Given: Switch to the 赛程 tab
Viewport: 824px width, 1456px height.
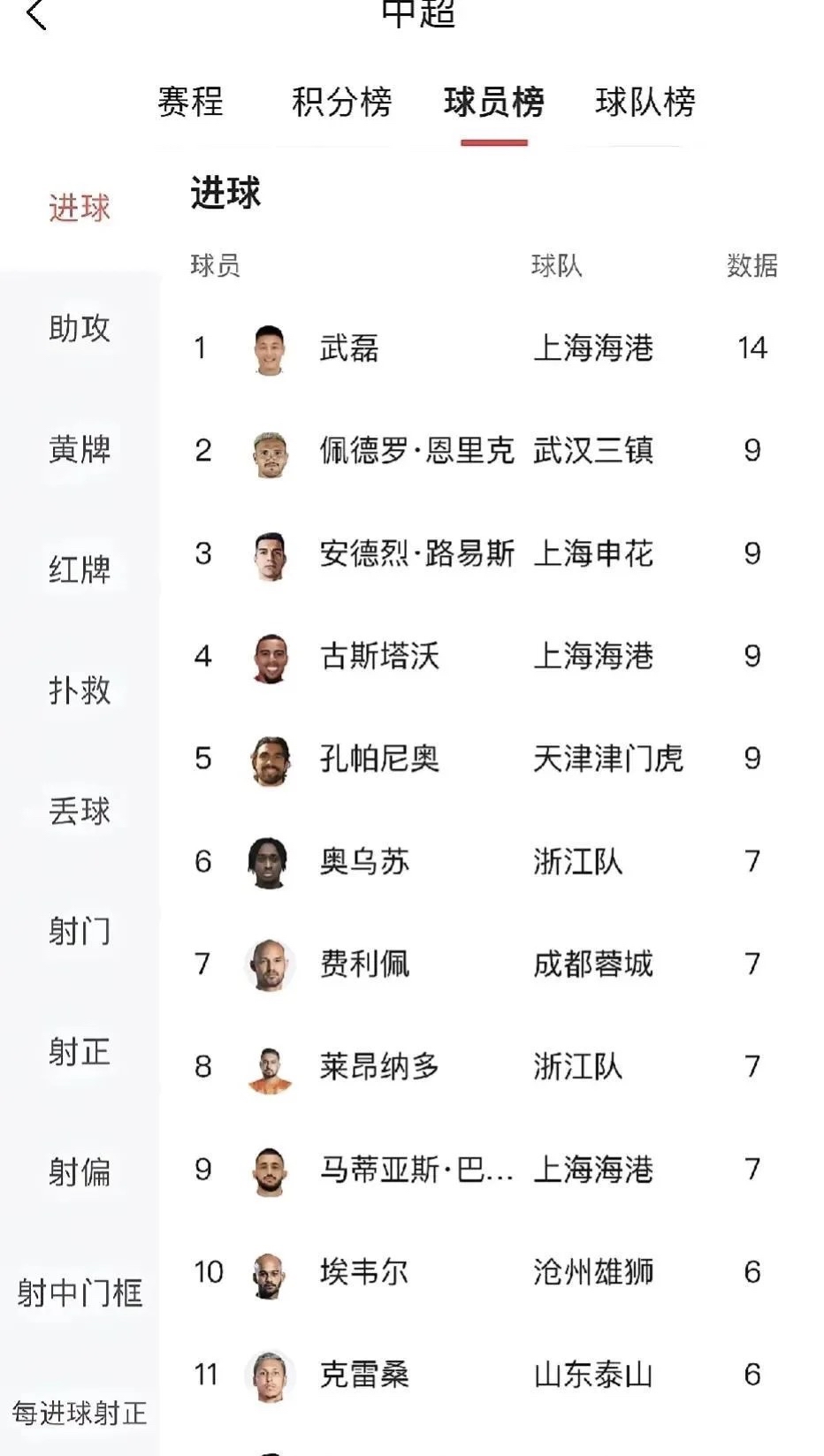Looking at the screenshot, I should (190, 102).
